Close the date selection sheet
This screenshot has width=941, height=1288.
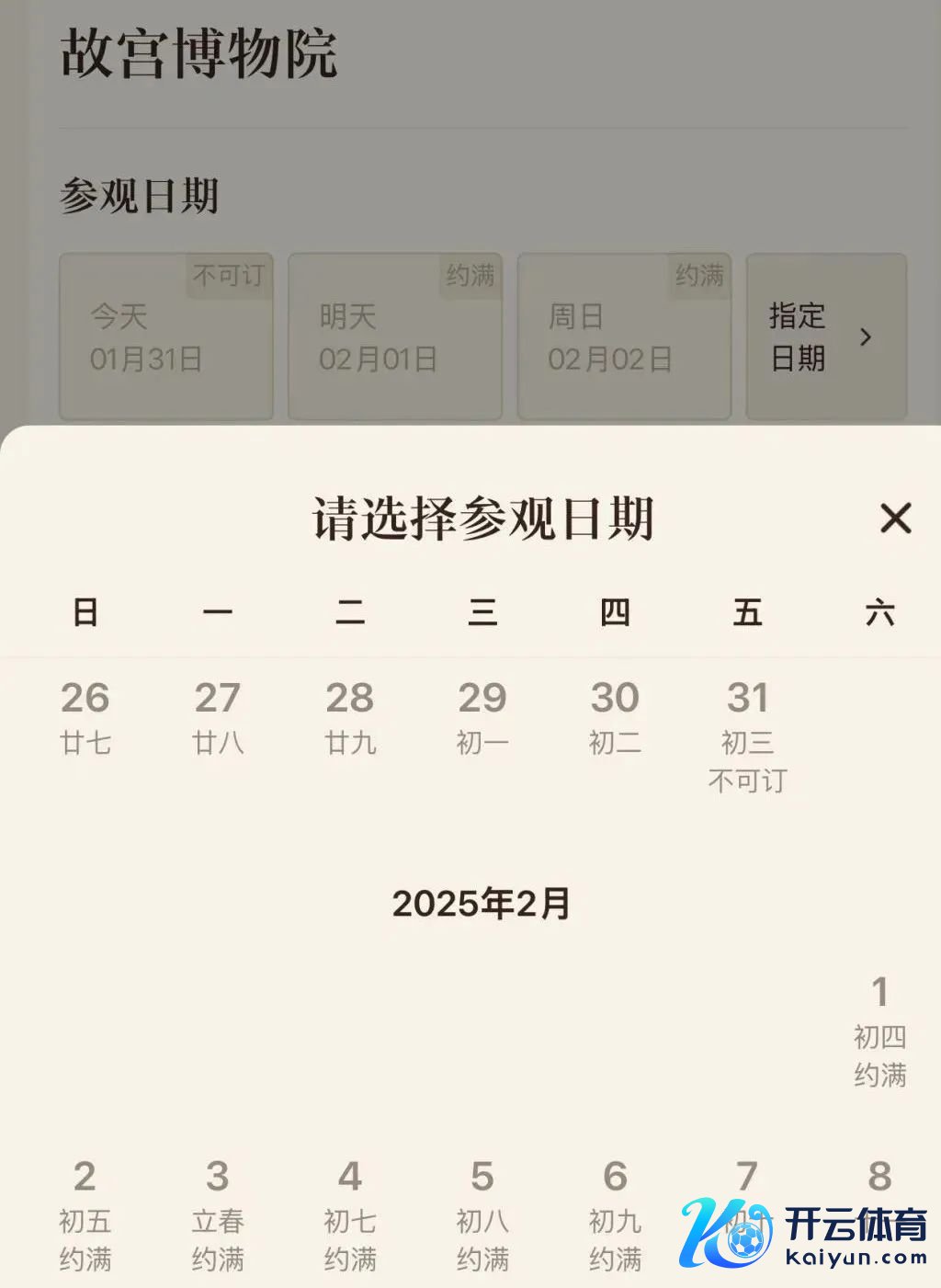[895, 519]
